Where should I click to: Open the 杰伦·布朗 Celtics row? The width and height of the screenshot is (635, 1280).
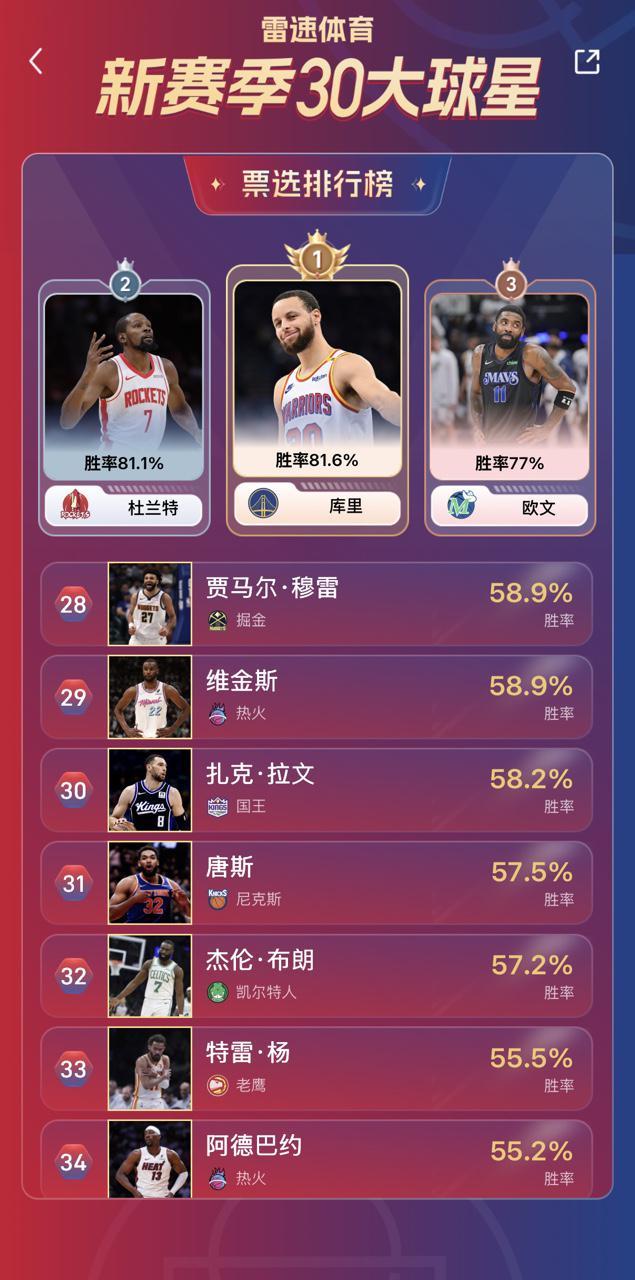pyautogui.click(x=316, y=976)
